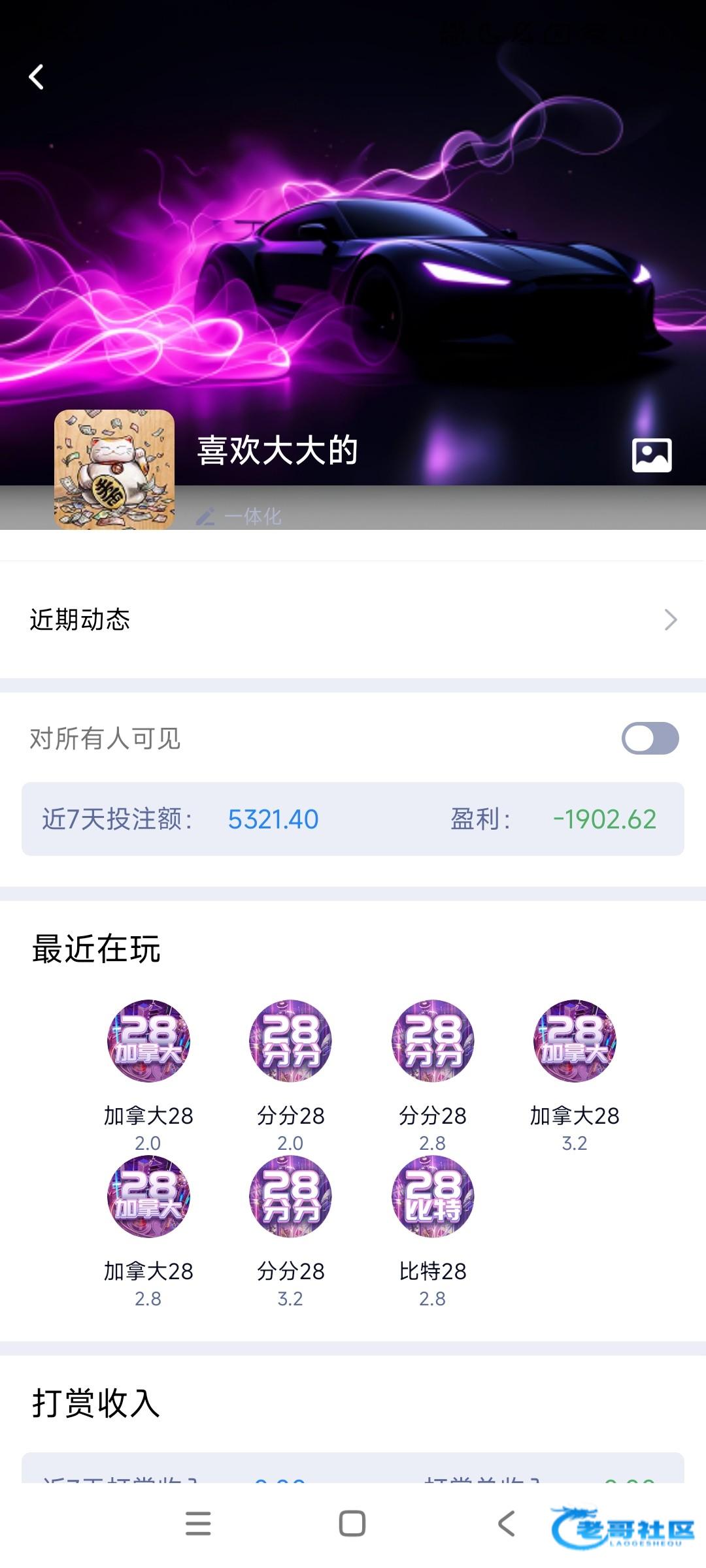Open 分分28 game with 2.0 odds
Screen dimensions: 706x1568
[x=290, y=1041]
